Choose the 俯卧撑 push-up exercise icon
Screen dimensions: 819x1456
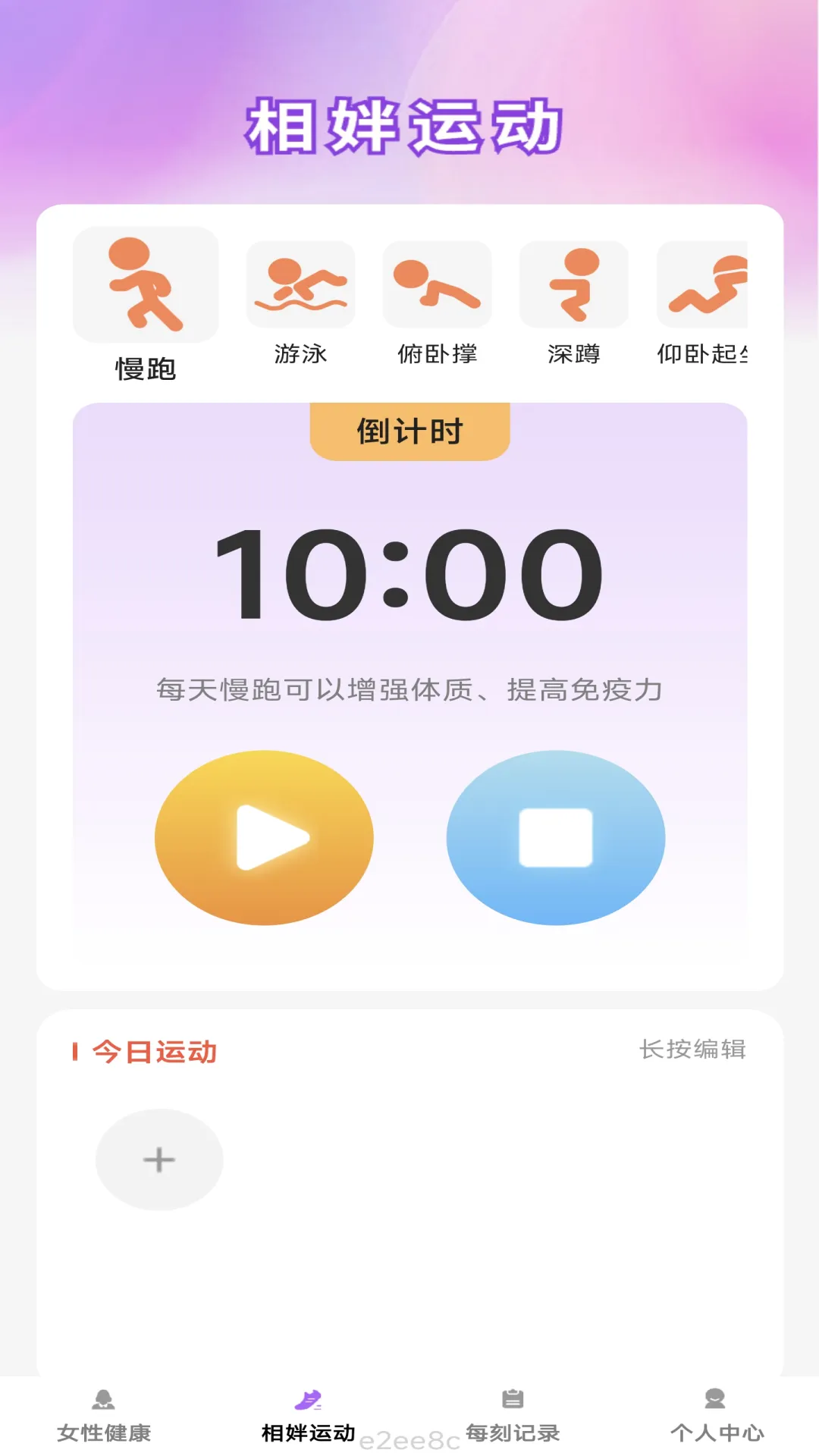click(438, 284)
